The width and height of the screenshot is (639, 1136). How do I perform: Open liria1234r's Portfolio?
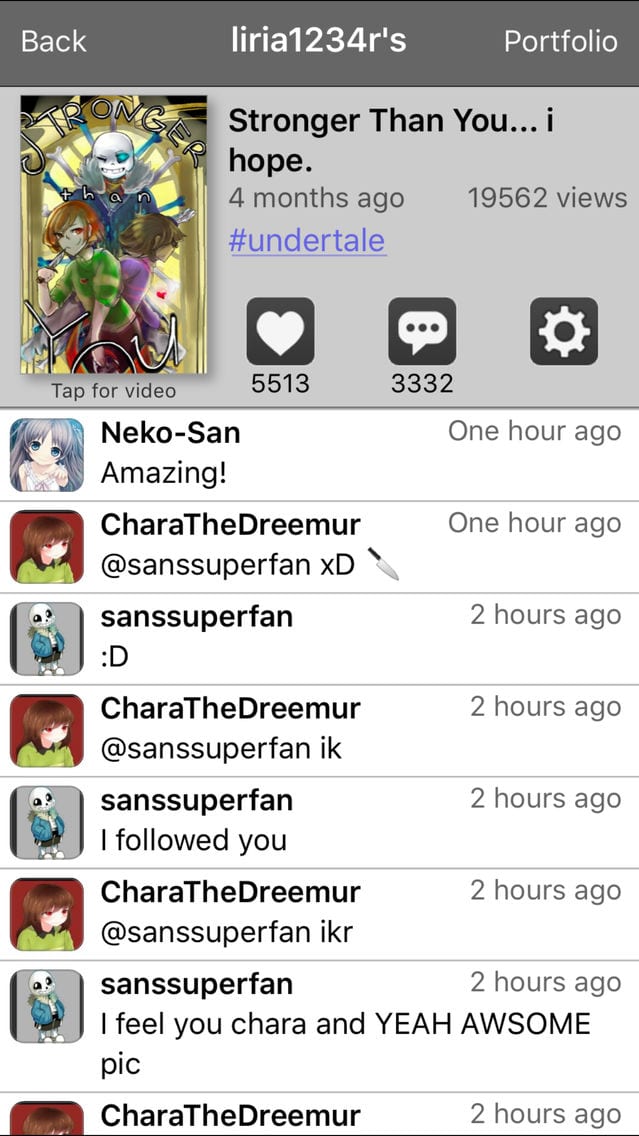561,41
